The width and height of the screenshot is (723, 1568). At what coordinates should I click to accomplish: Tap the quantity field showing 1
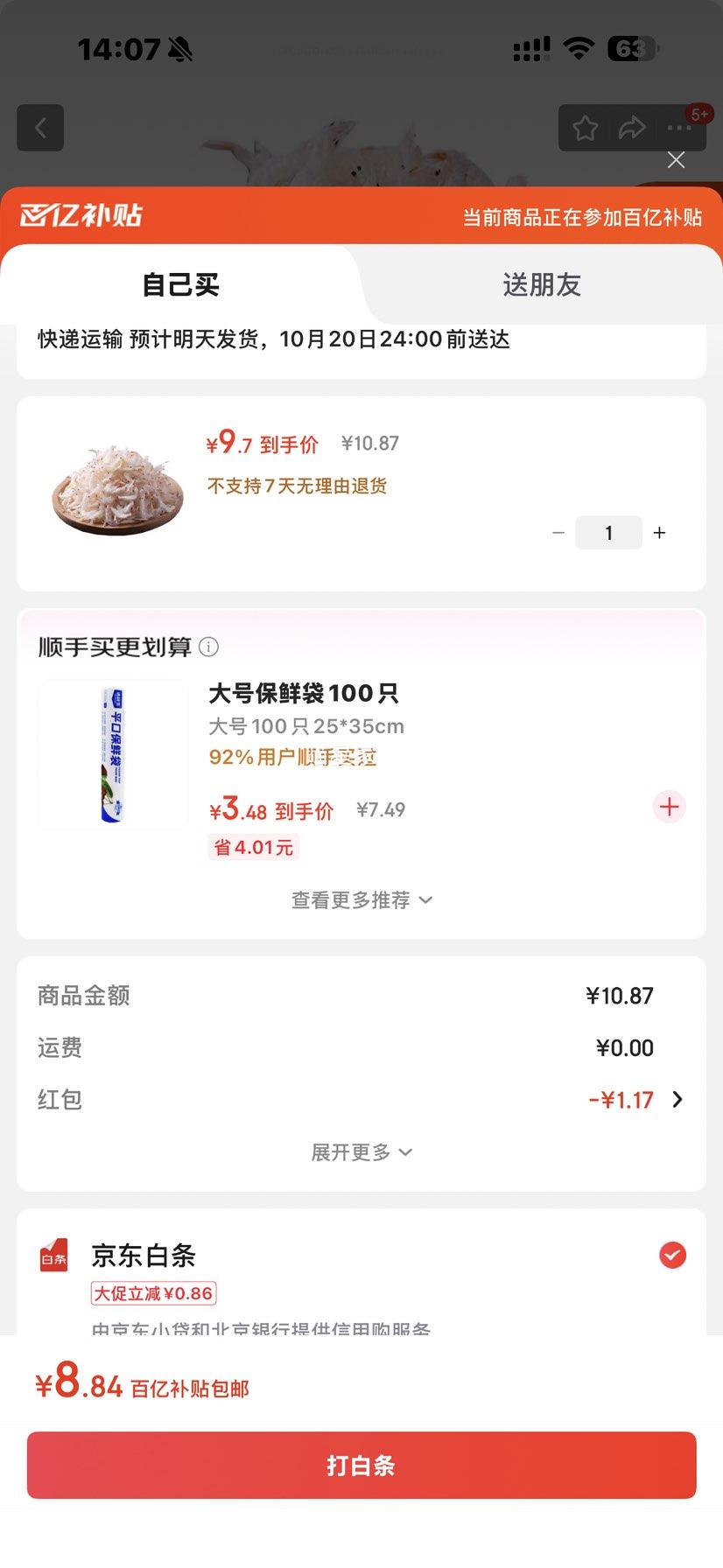click(x=608, y=533)
